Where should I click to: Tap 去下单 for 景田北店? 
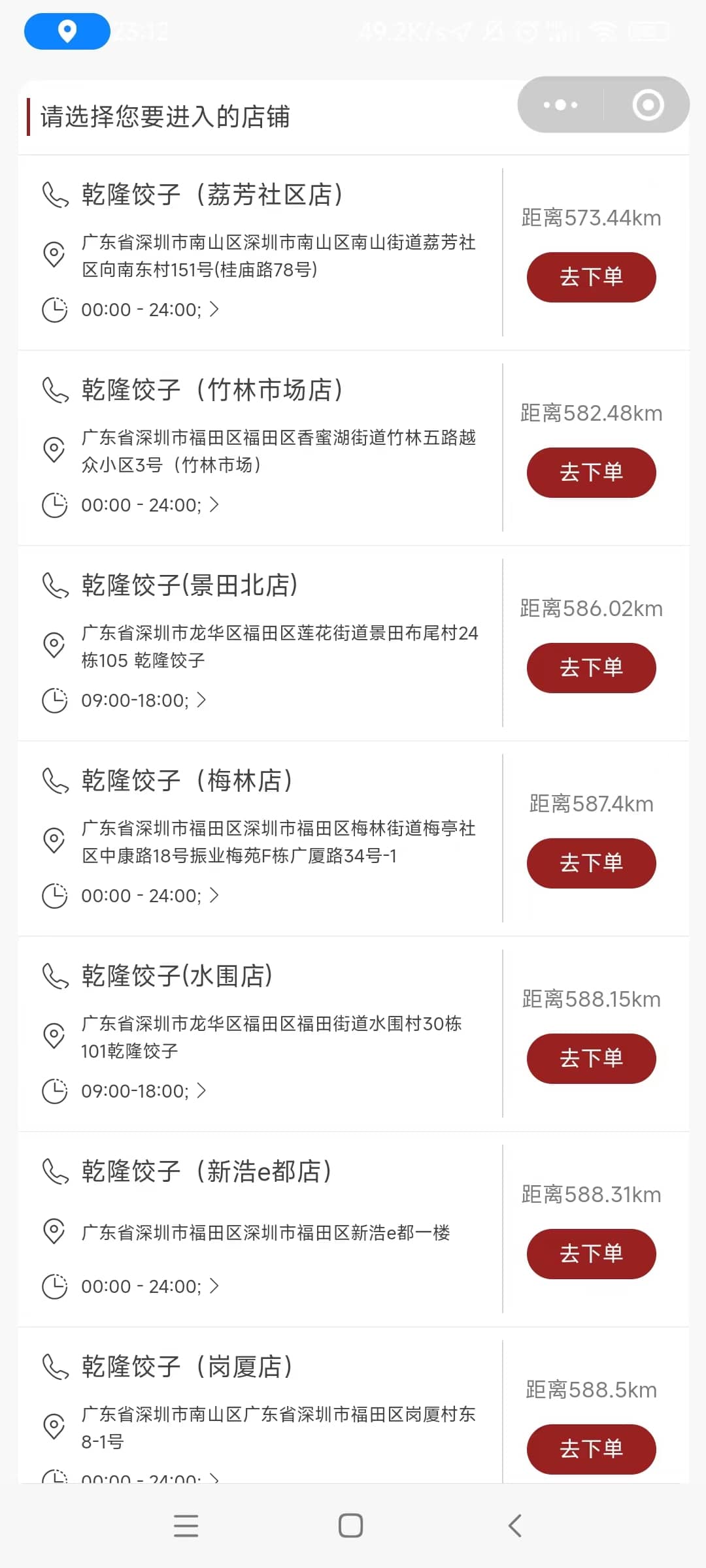[591, 668]
